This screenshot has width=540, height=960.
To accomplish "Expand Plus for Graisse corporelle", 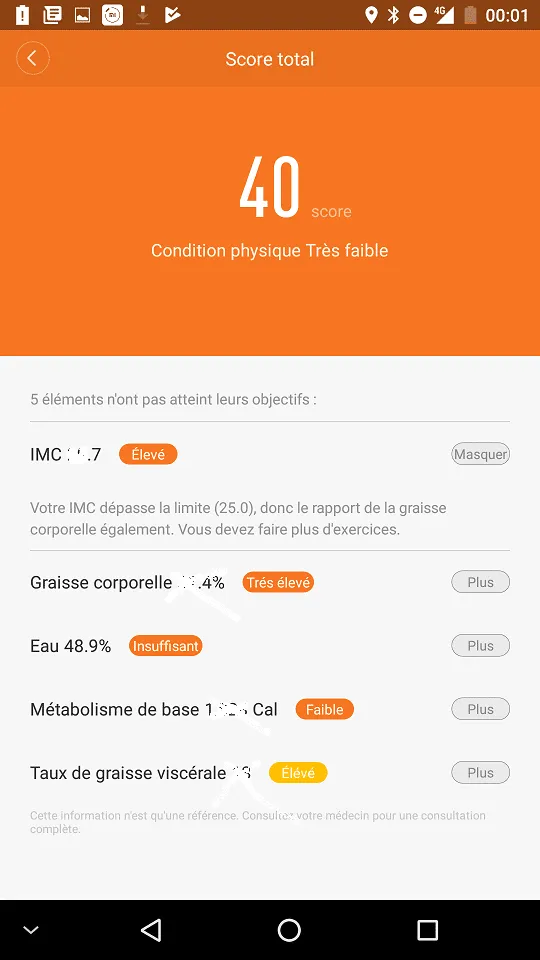I will [x=481, y=582].
